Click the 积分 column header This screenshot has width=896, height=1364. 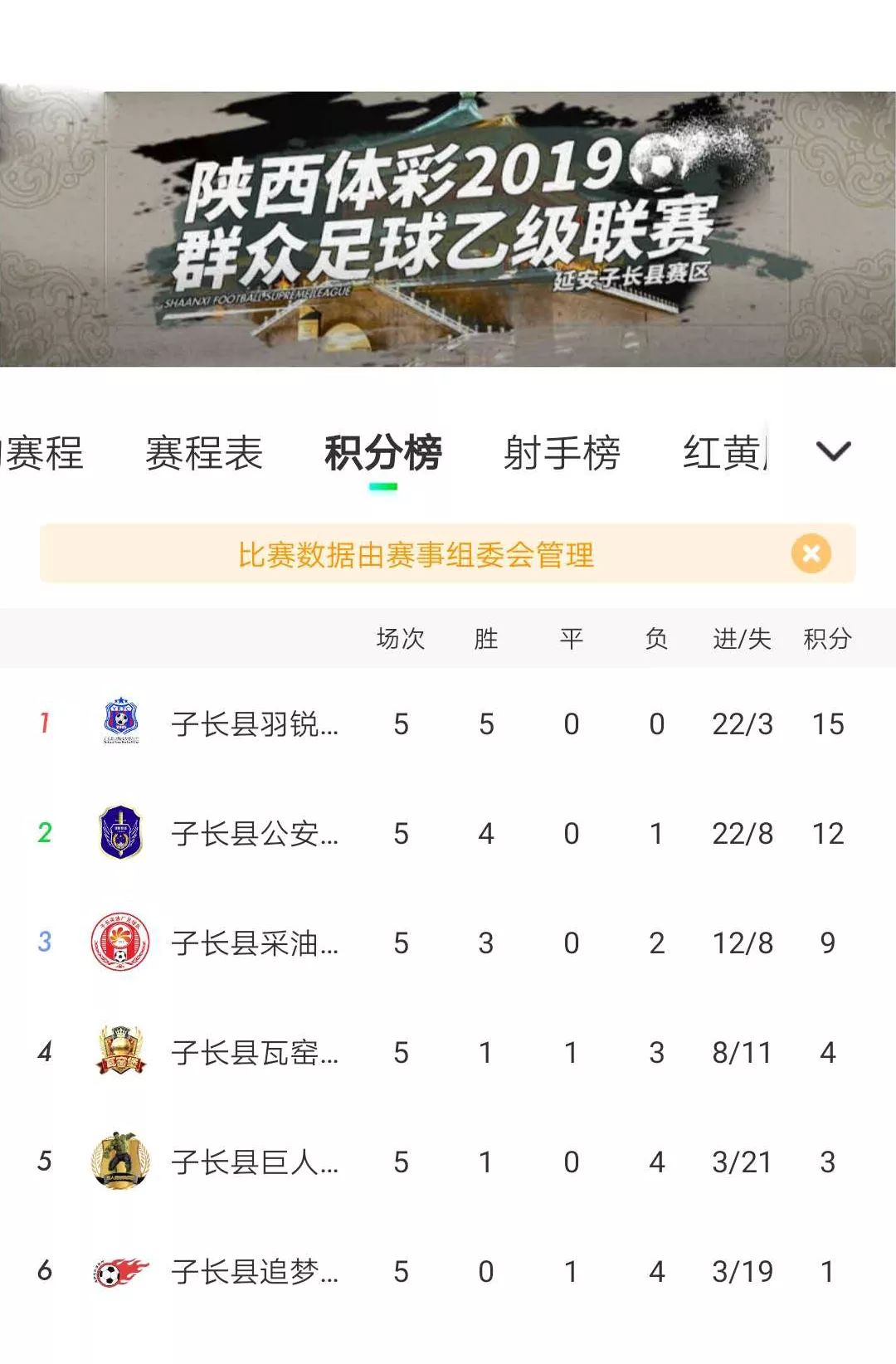830,637
